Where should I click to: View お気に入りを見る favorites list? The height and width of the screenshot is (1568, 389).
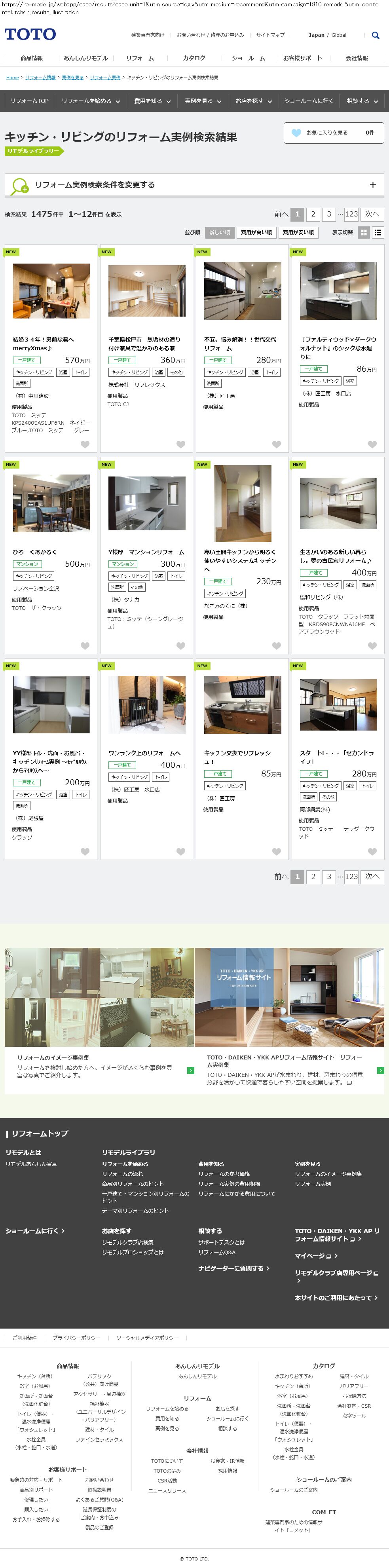click(x=334, y=133)
